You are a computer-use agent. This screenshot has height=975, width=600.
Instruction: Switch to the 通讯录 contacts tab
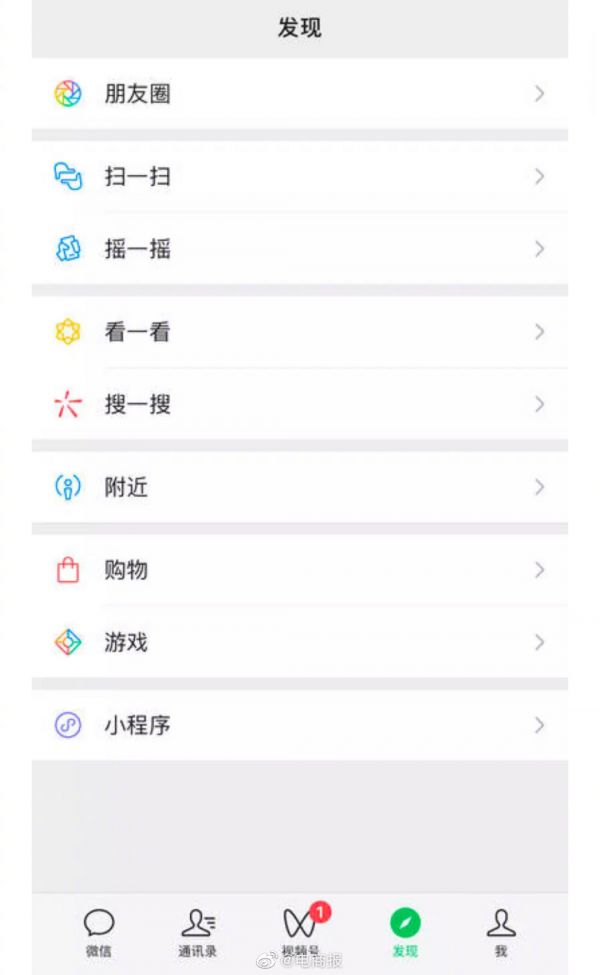[x=198, y=932]
